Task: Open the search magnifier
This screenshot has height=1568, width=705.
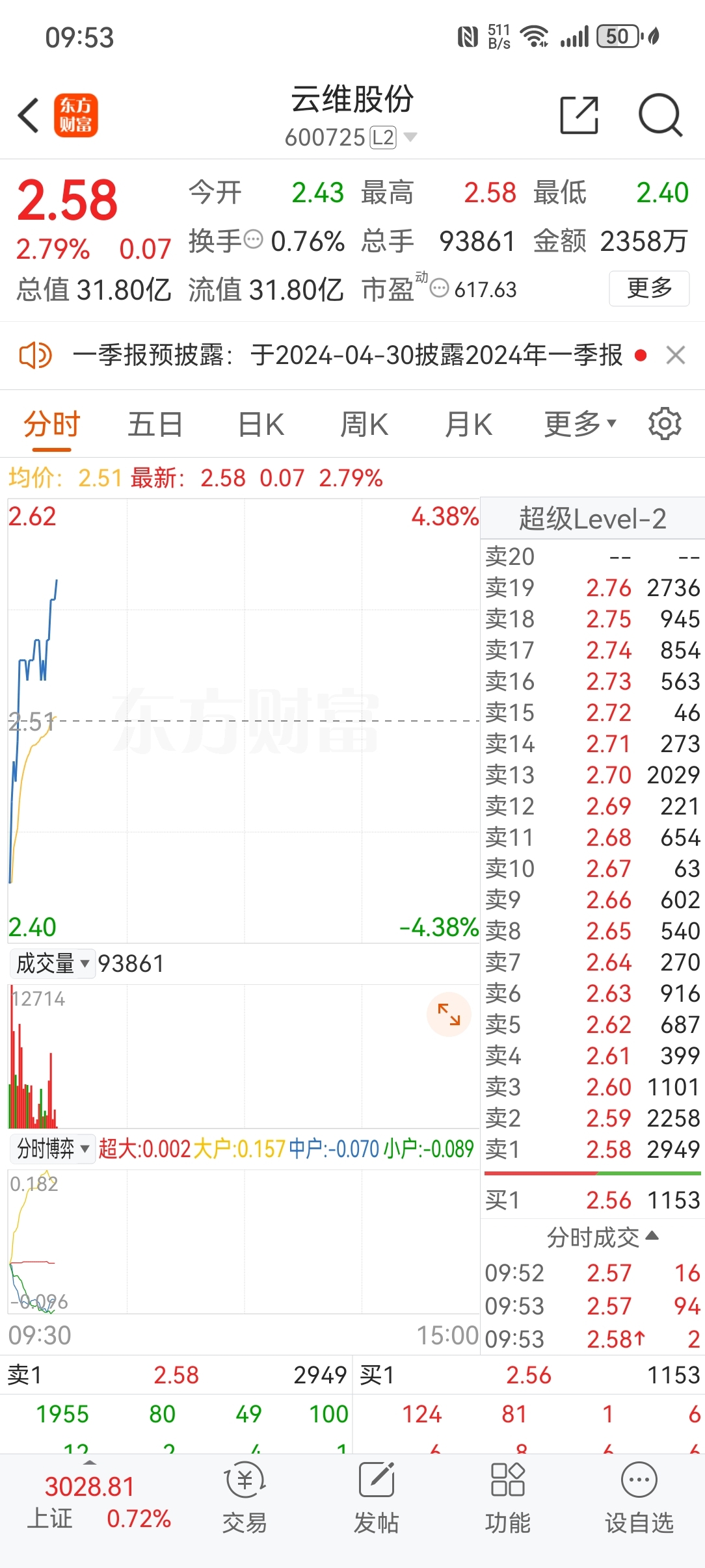Action: pos(660,115)
